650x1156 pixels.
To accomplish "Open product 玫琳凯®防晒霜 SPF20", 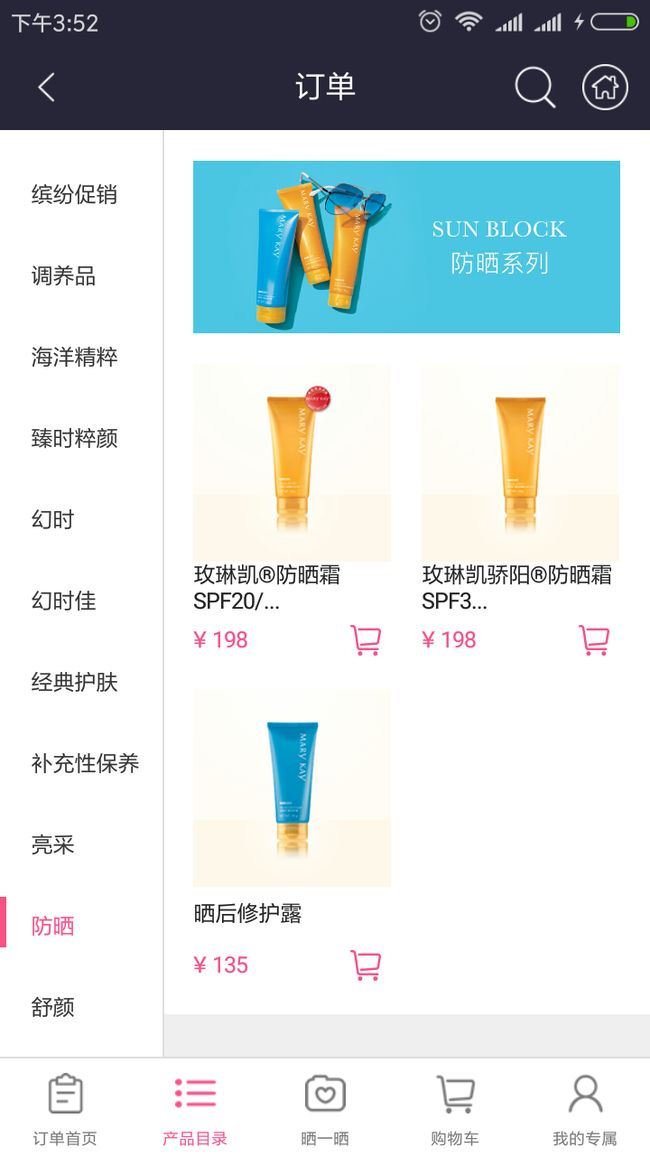I will (292, 489).
